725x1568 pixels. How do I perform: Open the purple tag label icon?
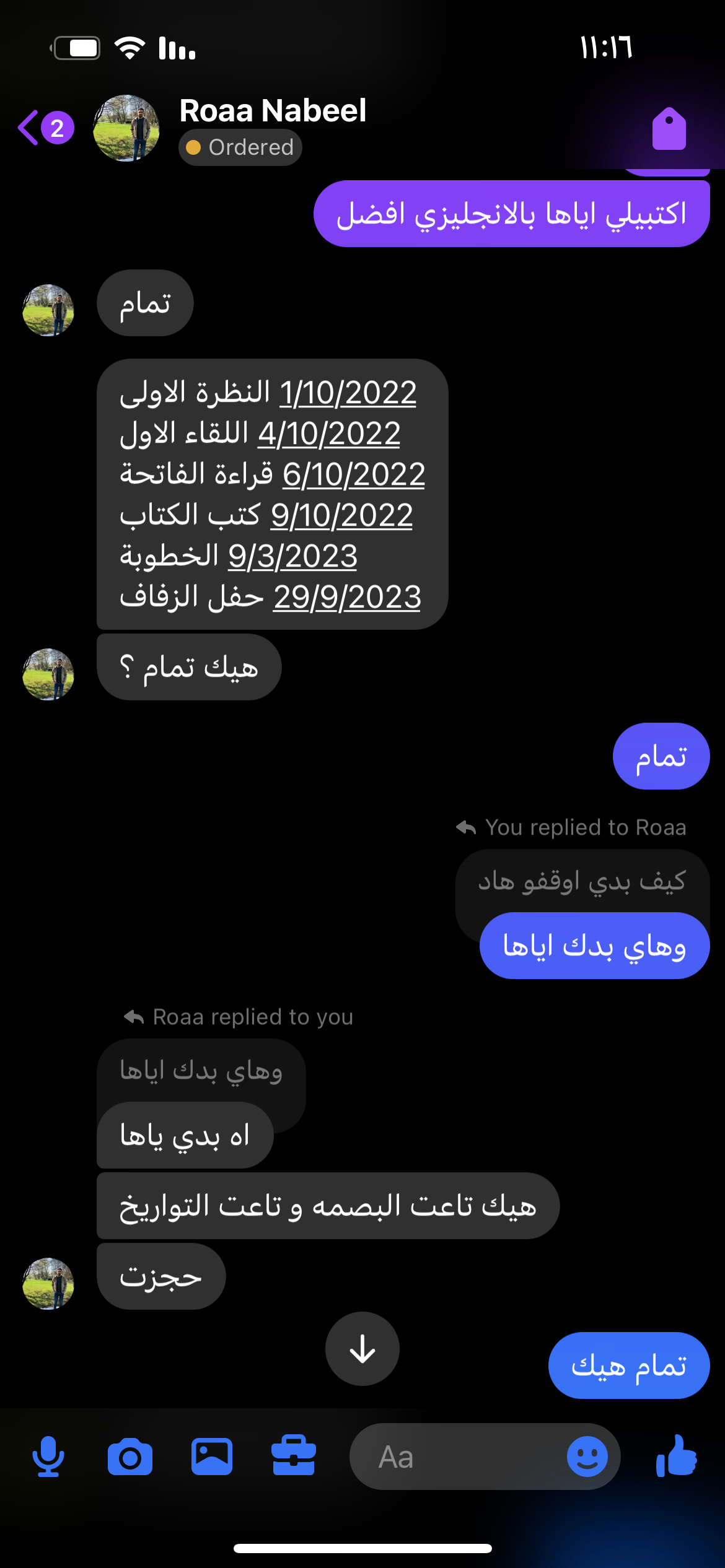coord(669,129)
